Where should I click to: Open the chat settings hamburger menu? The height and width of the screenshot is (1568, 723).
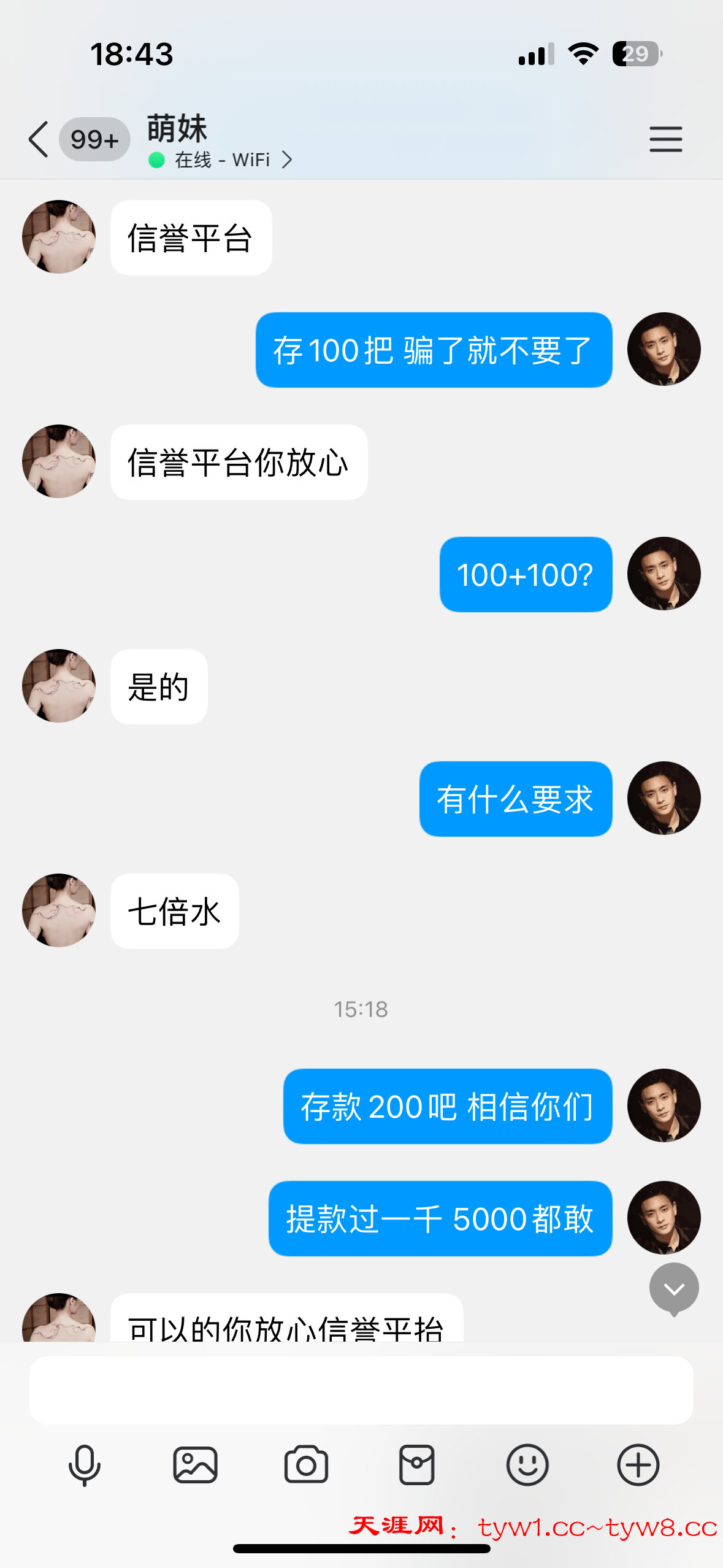(x=665, y=139)
